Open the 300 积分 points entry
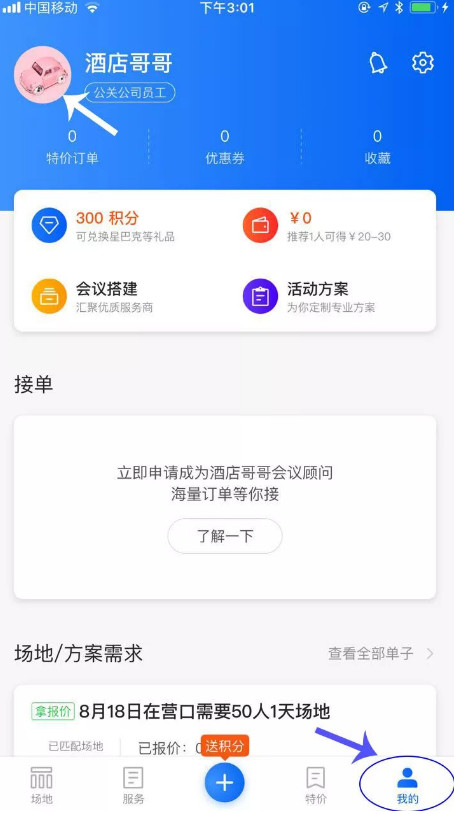This screenshot has height=814, width=455. (x=104, y=226)
